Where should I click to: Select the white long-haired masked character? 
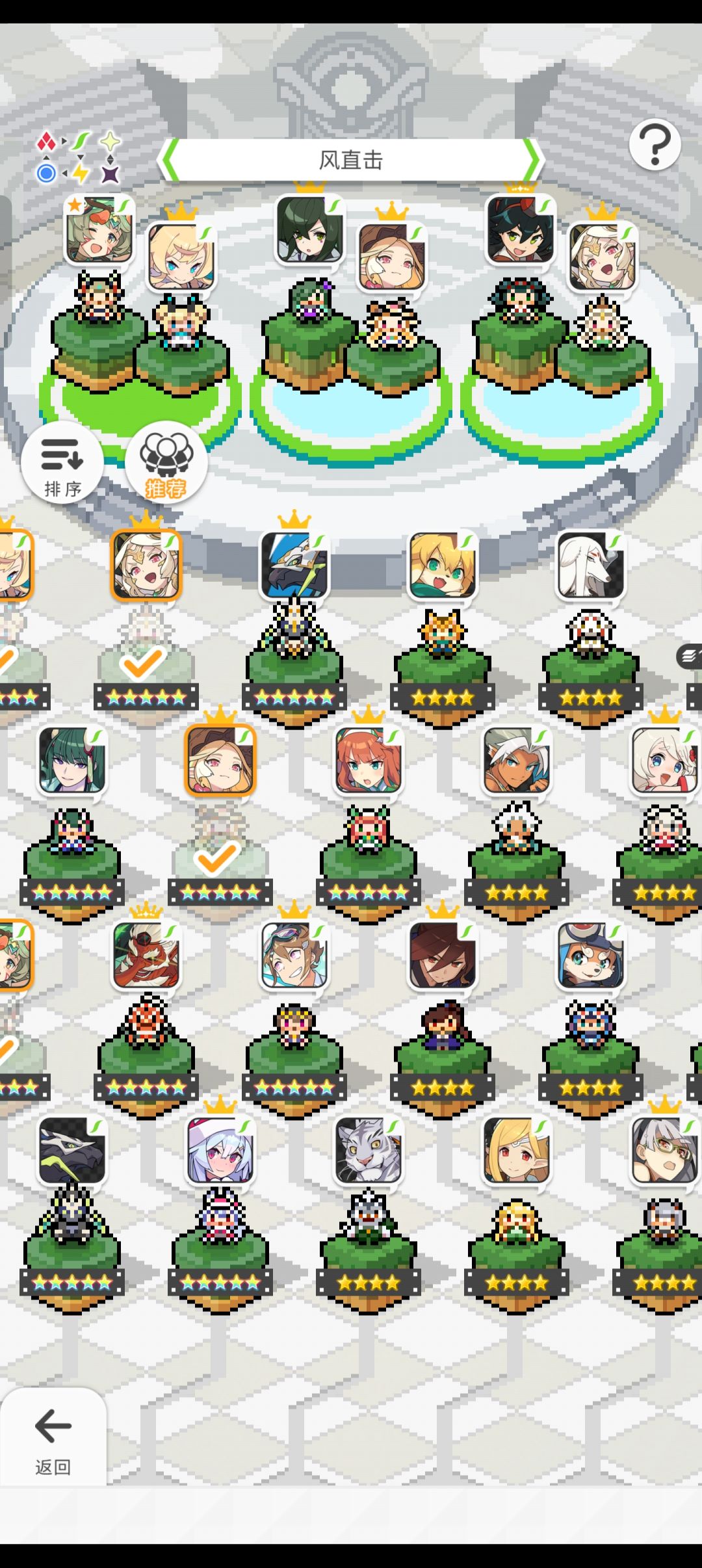[591, 565]
